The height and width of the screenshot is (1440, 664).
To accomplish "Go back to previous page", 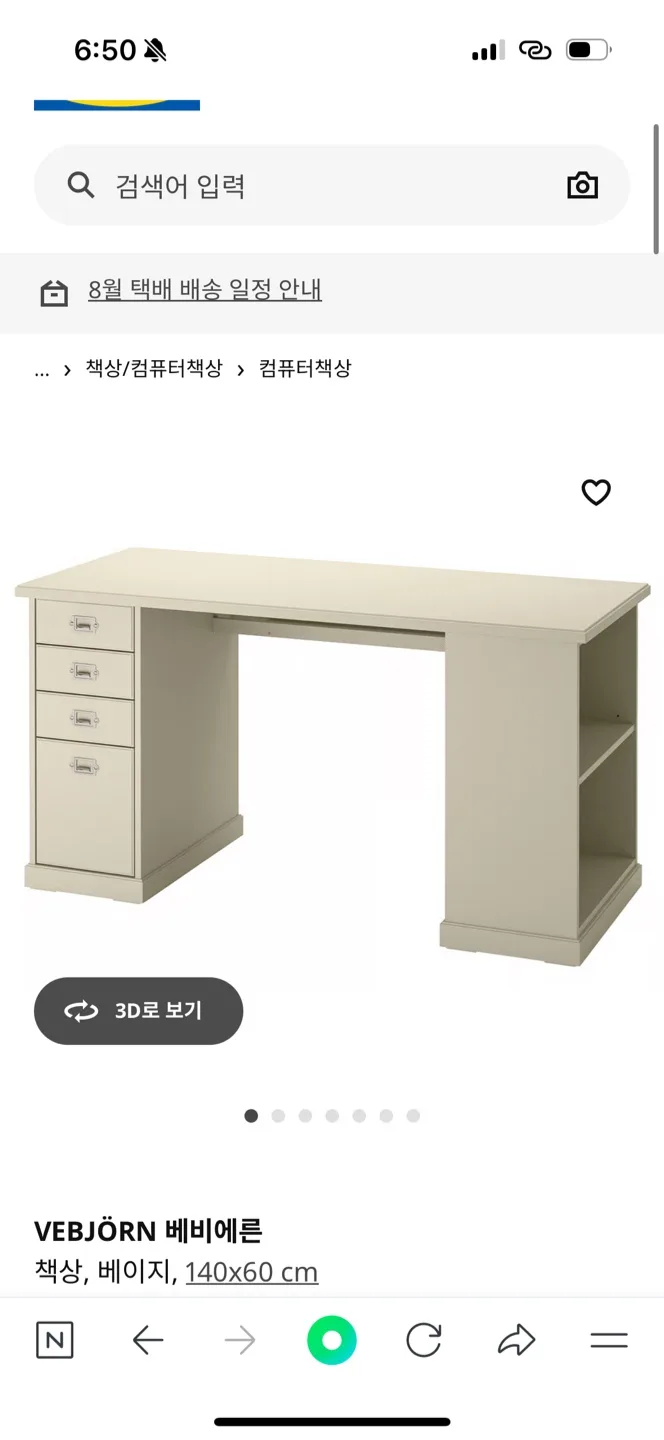I will point(148,1340).
